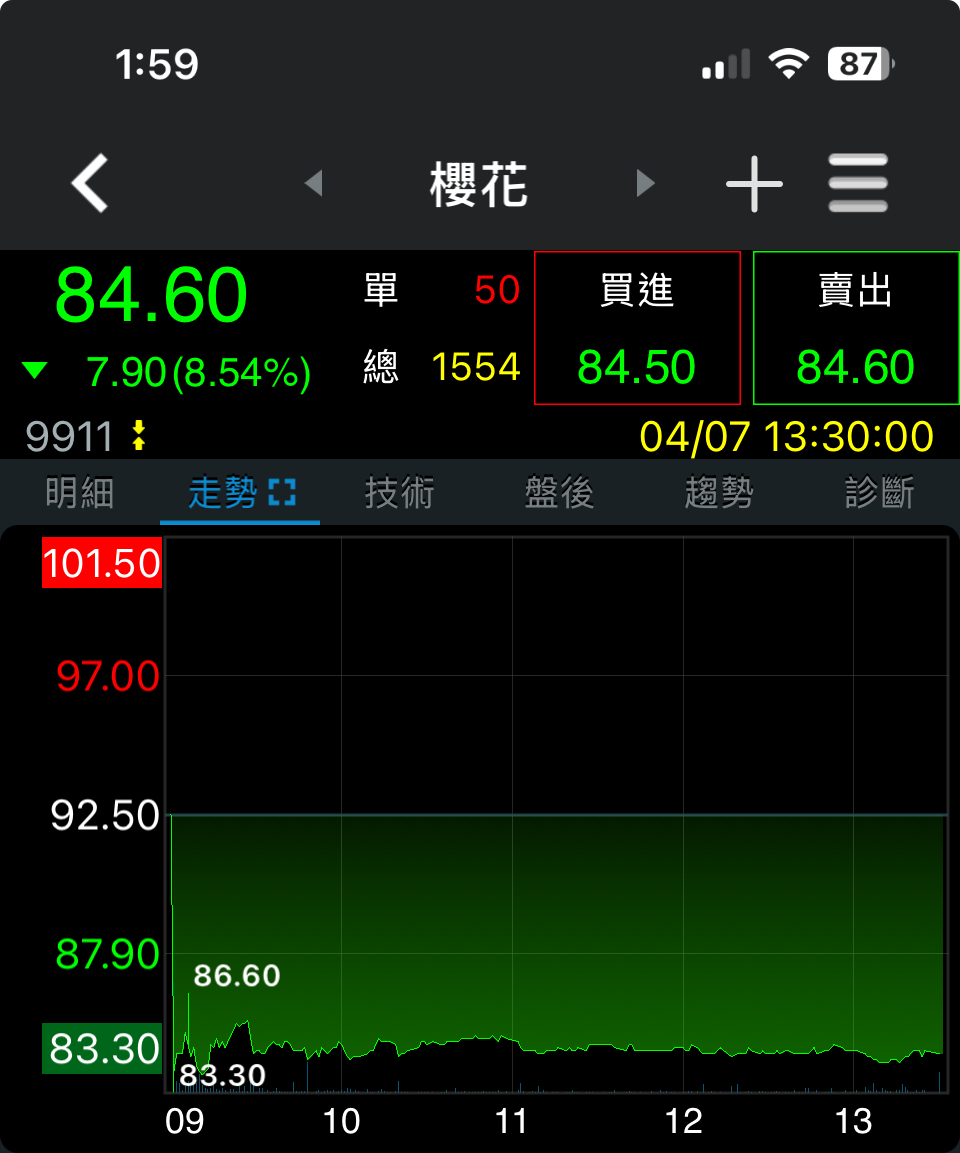Open the hamburger menu

(858, 183)
